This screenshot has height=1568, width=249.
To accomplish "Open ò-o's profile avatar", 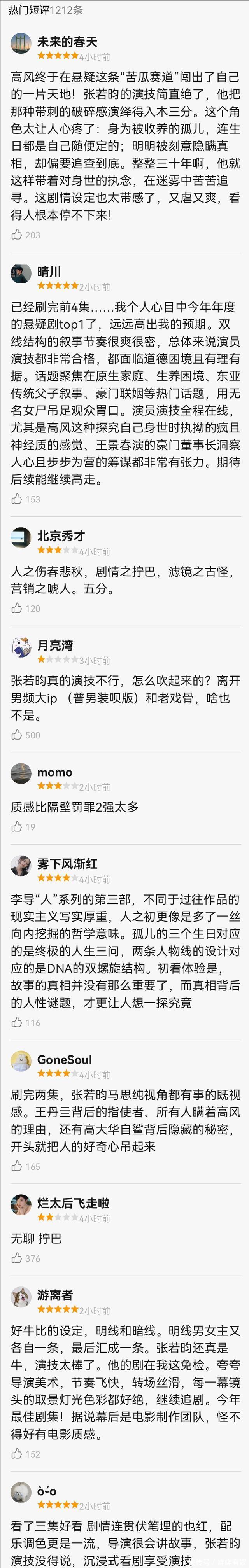I will tap(21, 1492).
